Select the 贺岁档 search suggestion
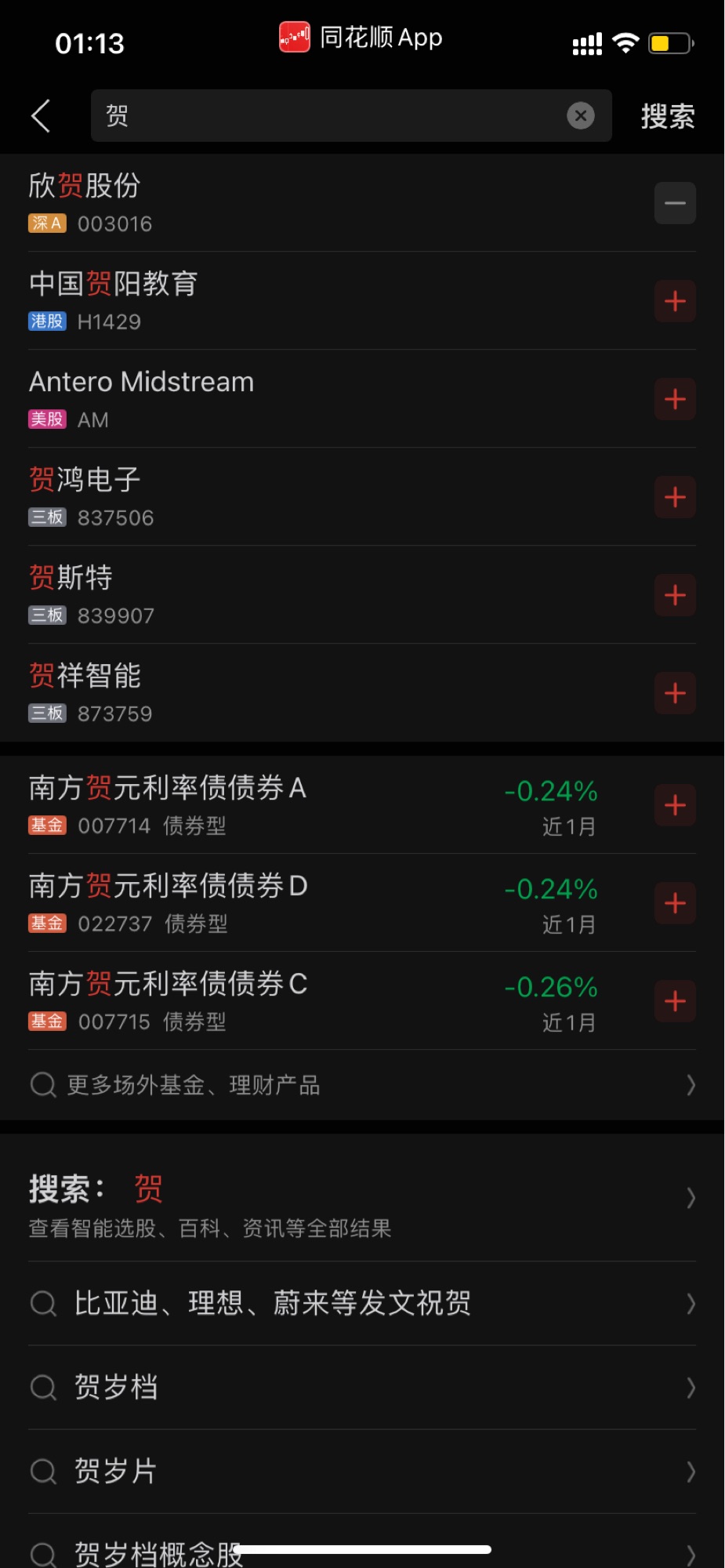Viewport: 725px width, 1568px height. (x=361, y=1387)
